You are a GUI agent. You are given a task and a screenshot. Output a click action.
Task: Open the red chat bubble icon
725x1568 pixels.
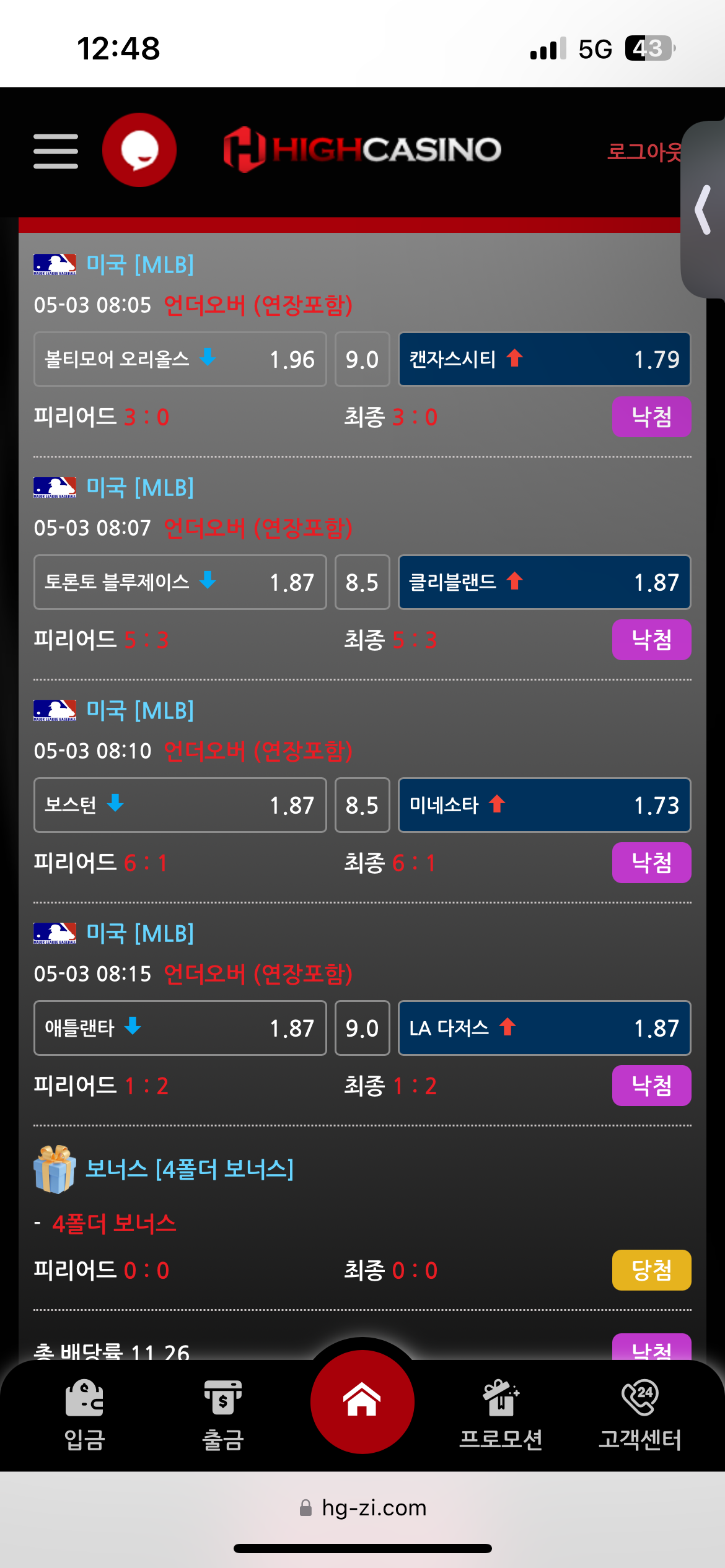(139, 150)
